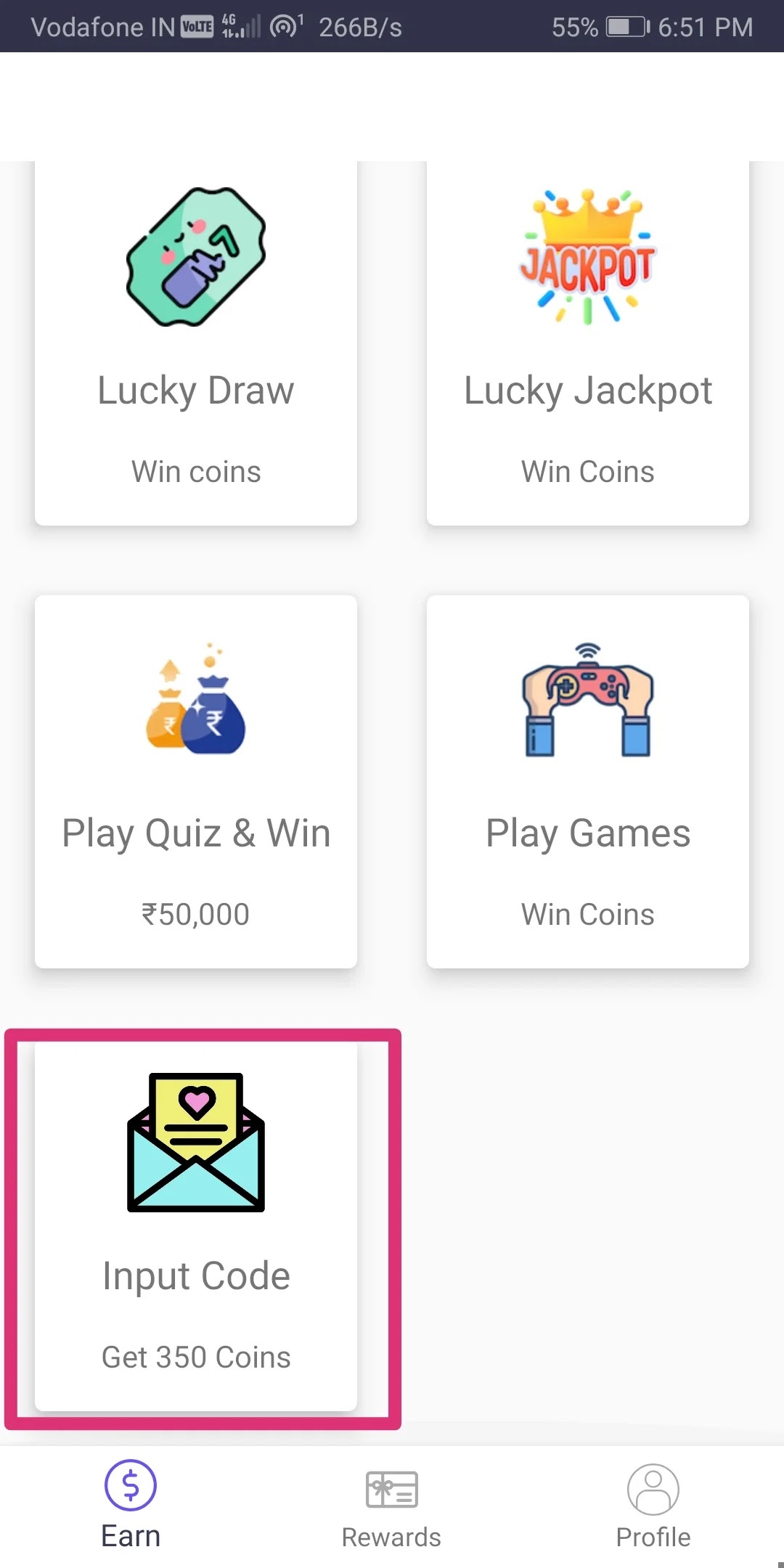Select Input Code to get 350 coins
This screenshot has height=1568, width=784.
click(196, 1227)
